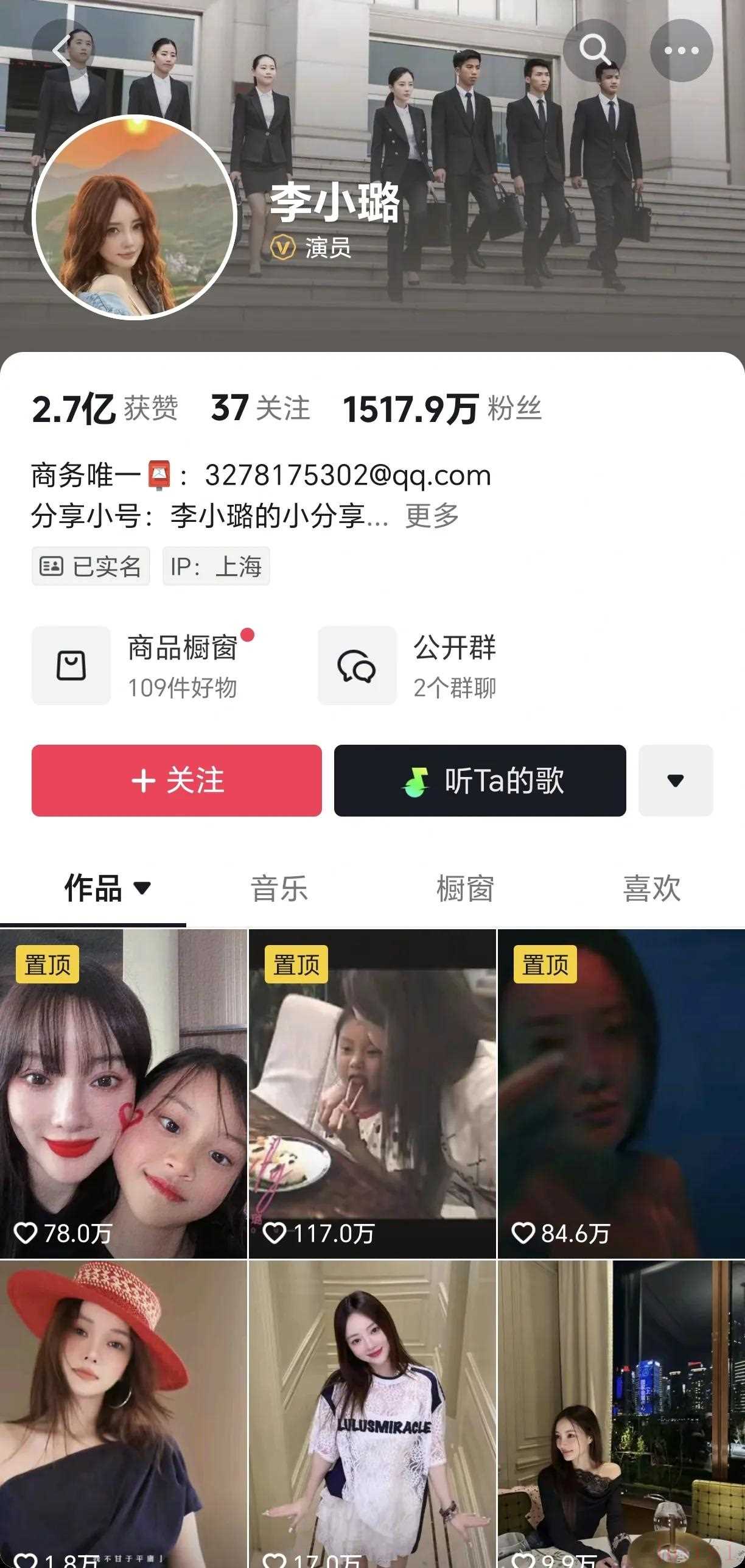Follow the account with the red 关注 button
Image resolution: width=745 pixels, height=1568 pixels.
(x=177, y=780)
